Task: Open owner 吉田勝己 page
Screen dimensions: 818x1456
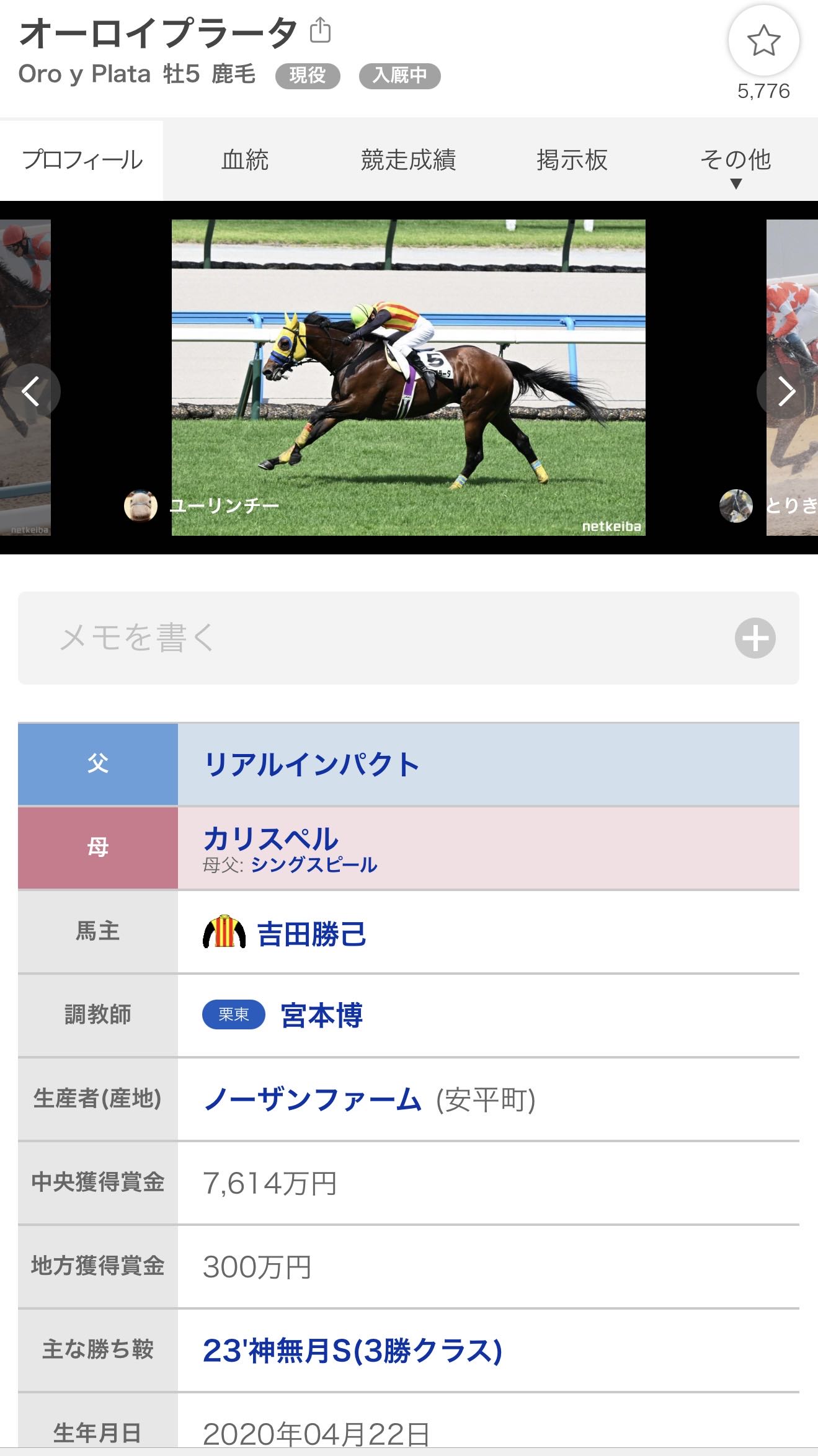Action: click(x=311, y=933)
